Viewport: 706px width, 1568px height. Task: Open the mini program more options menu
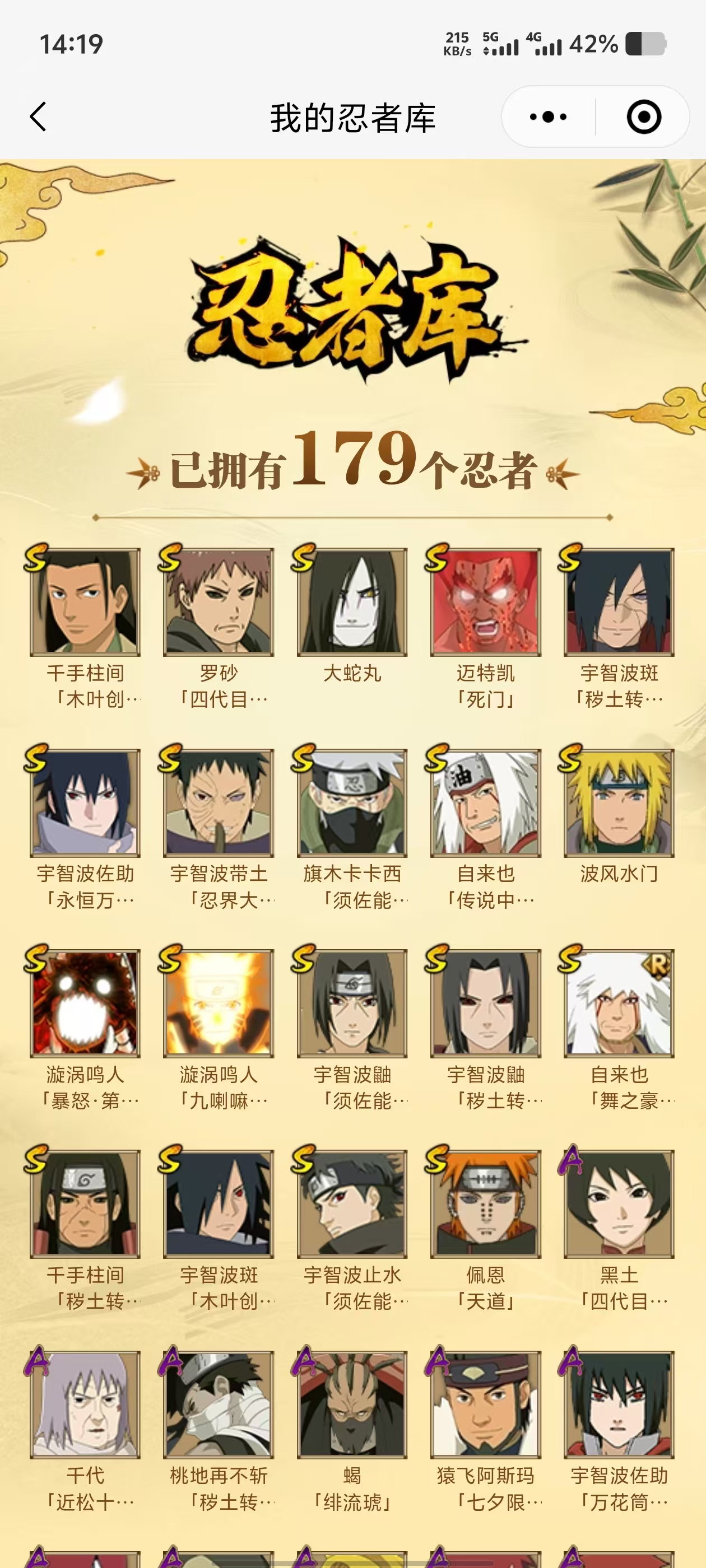point(548,116)
